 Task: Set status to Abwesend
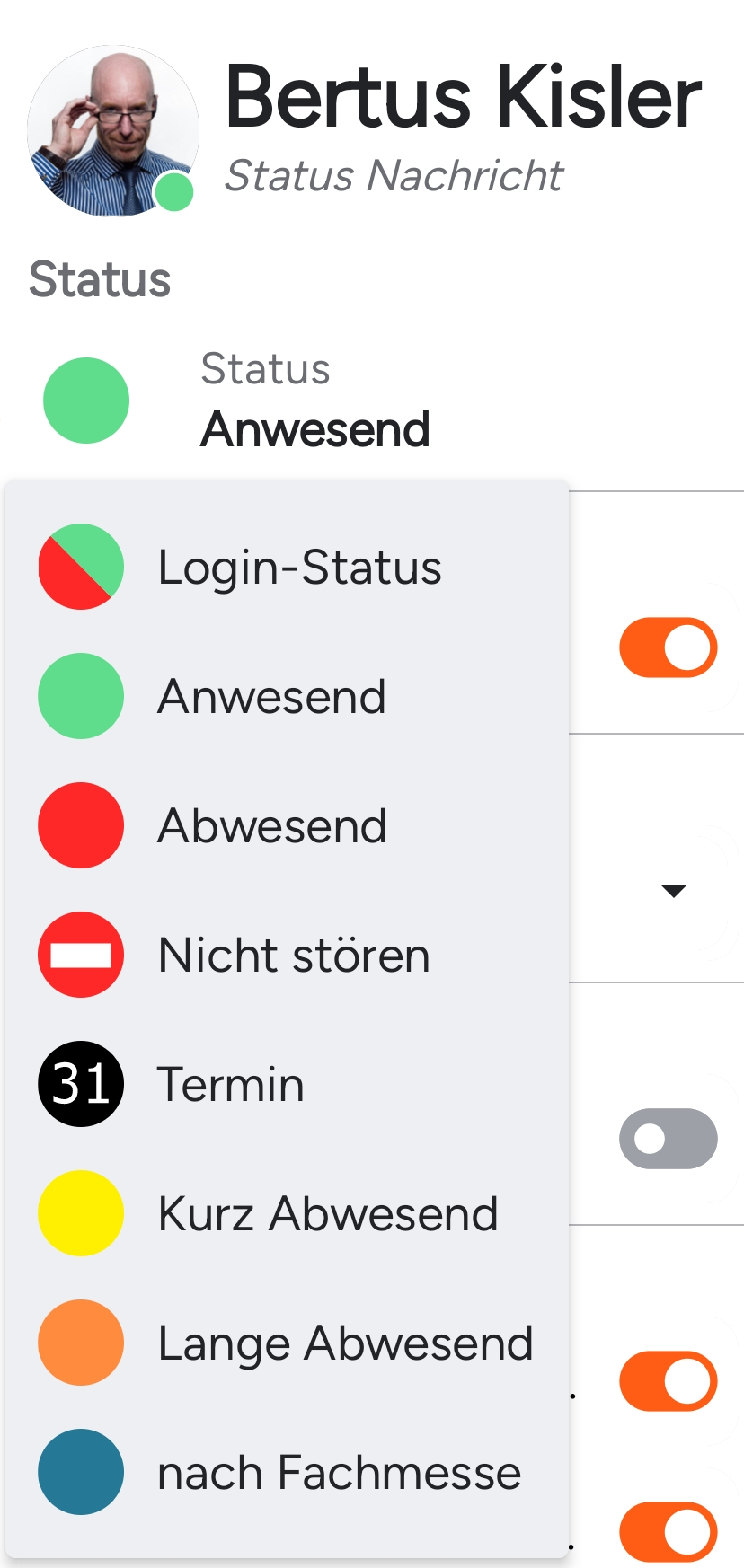pos(270,826)
